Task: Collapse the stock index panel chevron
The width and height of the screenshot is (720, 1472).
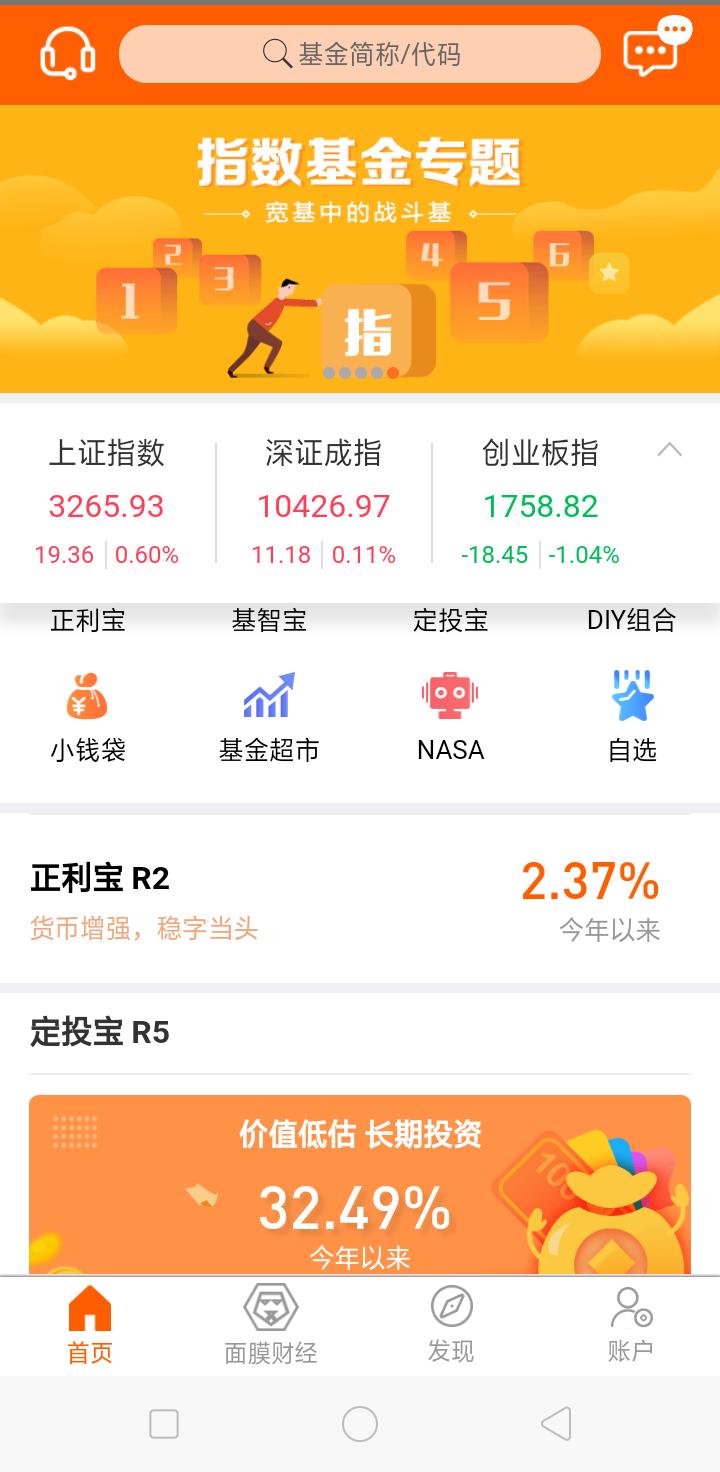Action: [672, 451]
